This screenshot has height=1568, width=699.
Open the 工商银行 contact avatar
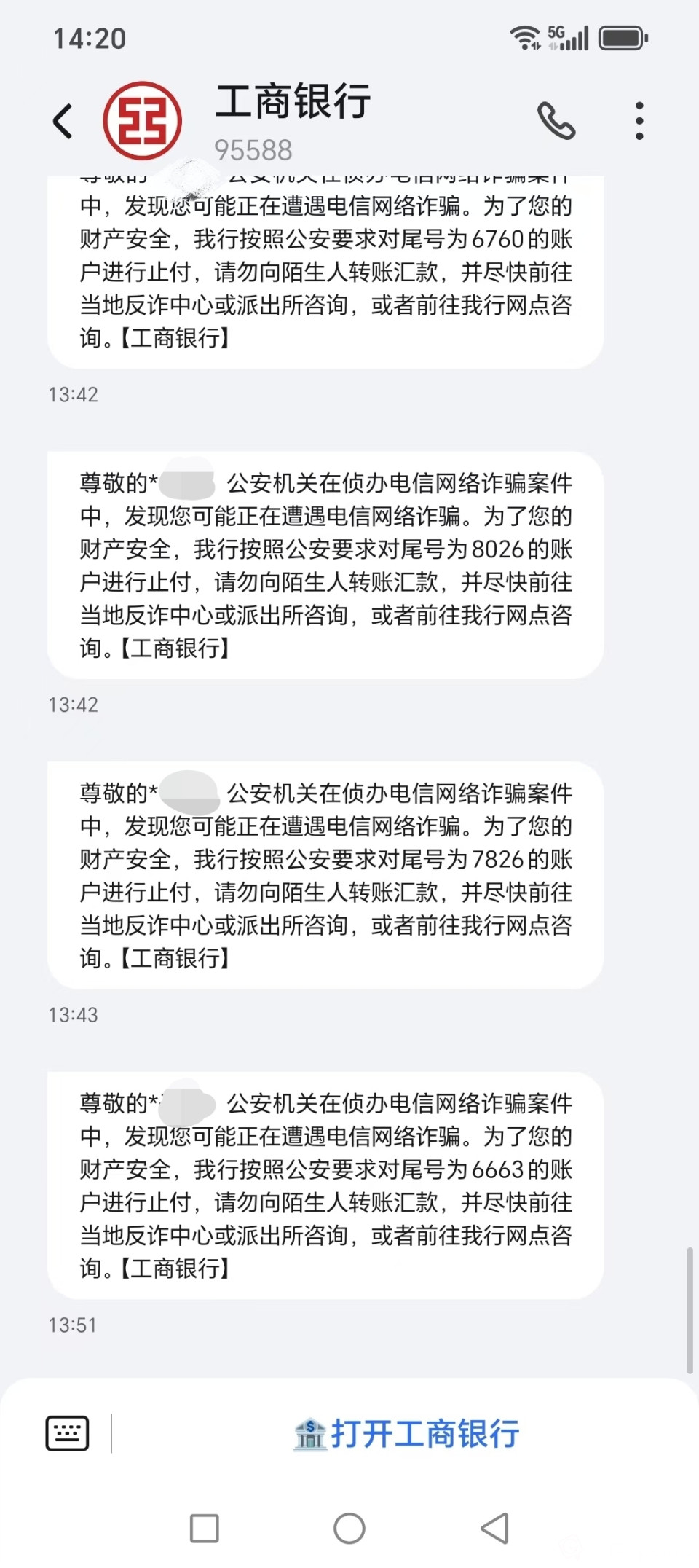click(x=142, y=121)
